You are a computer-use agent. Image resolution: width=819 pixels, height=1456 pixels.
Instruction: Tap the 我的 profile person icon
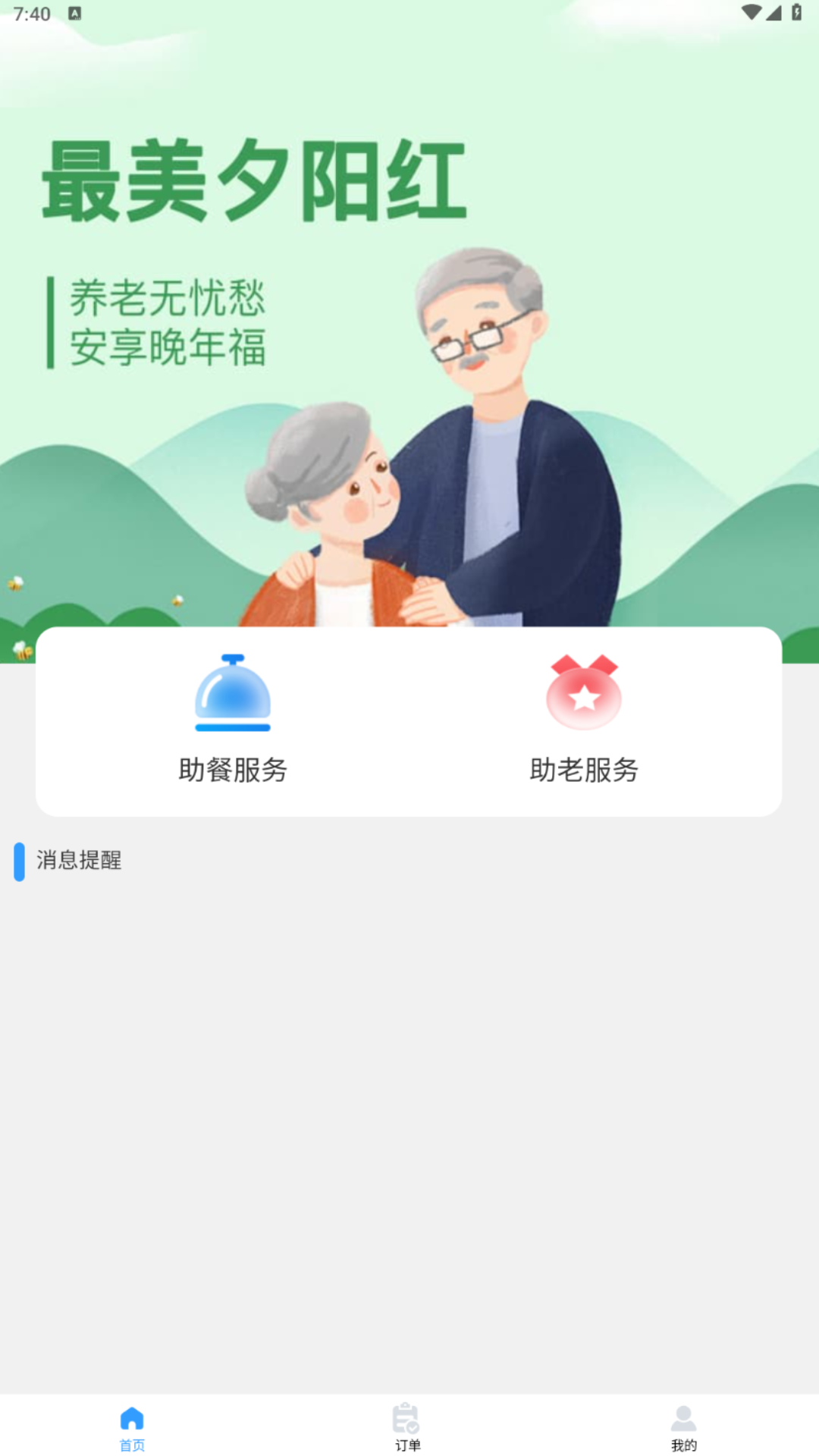click(x=682, y=1415)
